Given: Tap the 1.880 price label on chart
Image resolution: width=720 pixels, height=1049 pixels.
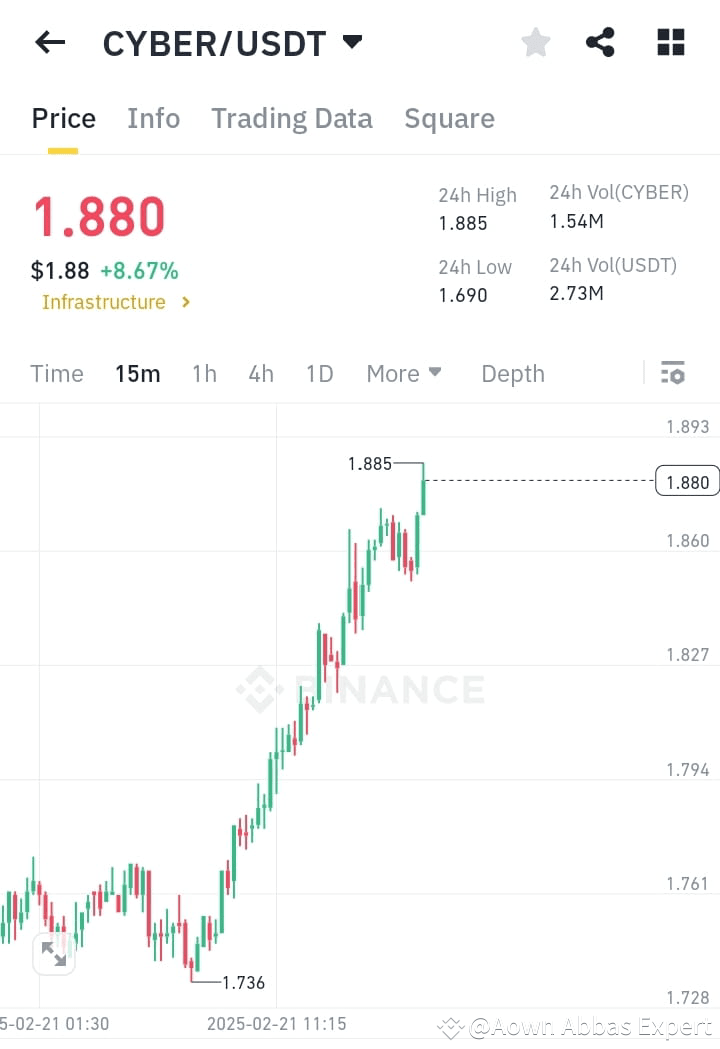Looking at the screenshot, I should 686,481.
